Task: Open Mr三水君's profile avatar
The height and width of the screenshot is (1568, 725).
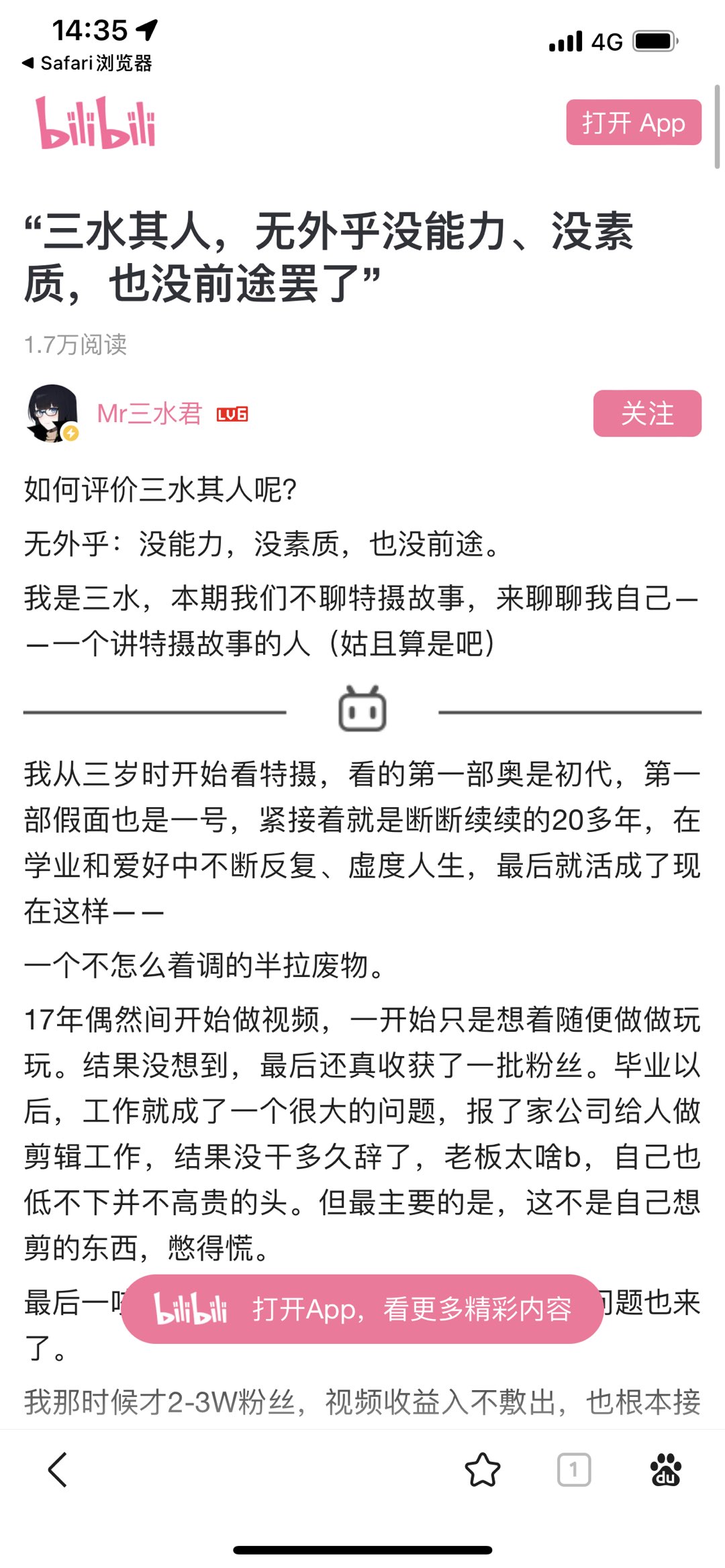Action: 52,413
